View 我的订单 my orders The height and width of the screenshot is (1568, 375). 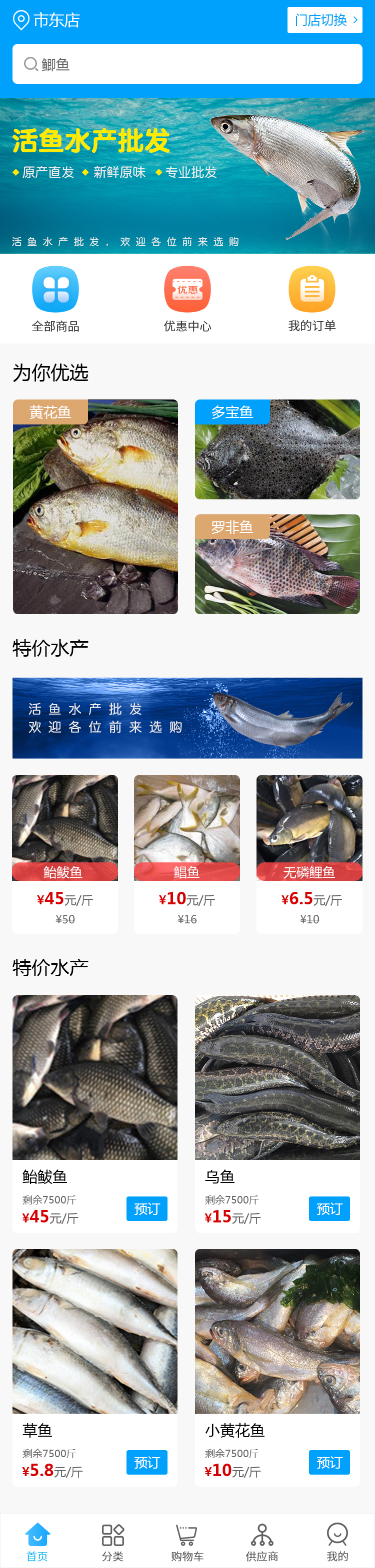tap(311, 298)
